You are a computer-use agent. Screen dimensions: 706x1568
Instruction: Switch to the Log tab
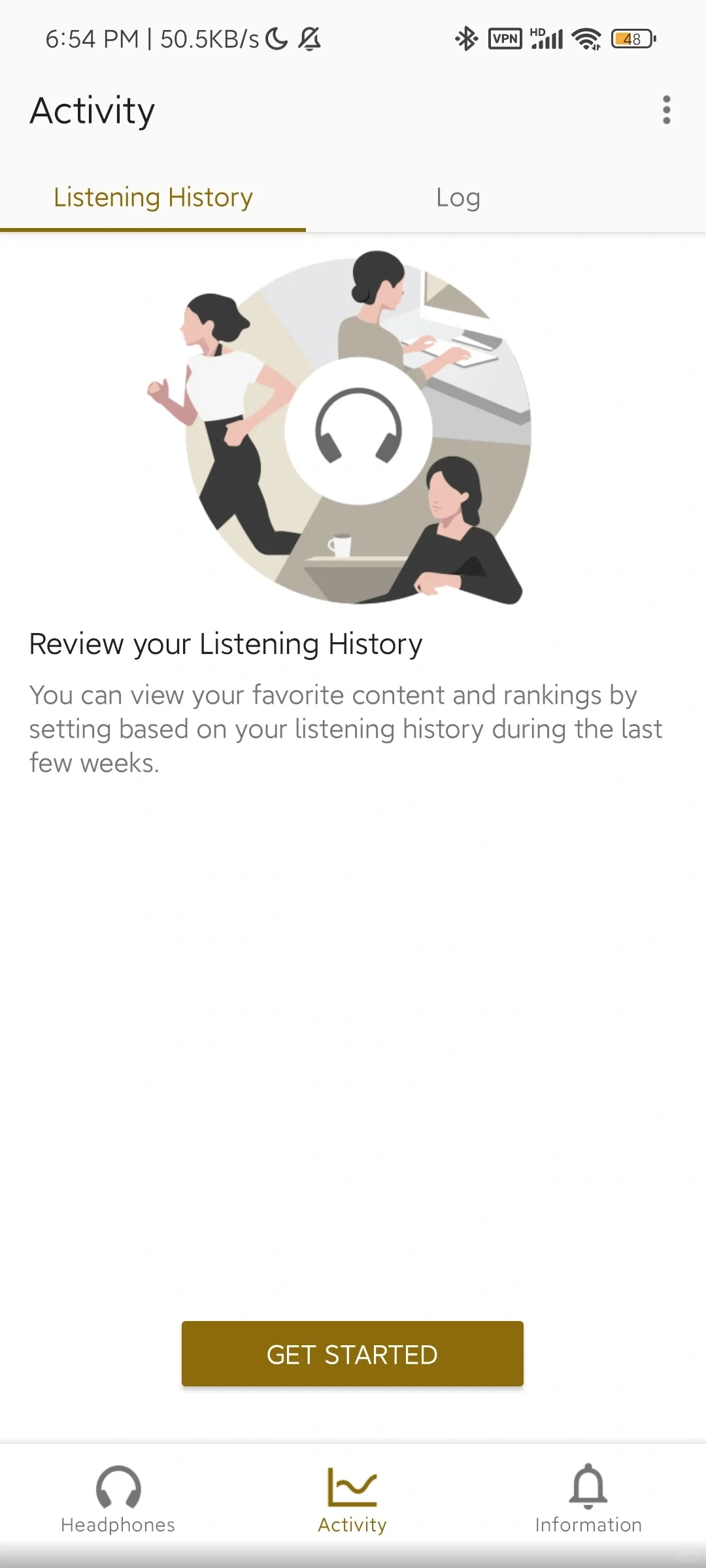click(458, 197)
